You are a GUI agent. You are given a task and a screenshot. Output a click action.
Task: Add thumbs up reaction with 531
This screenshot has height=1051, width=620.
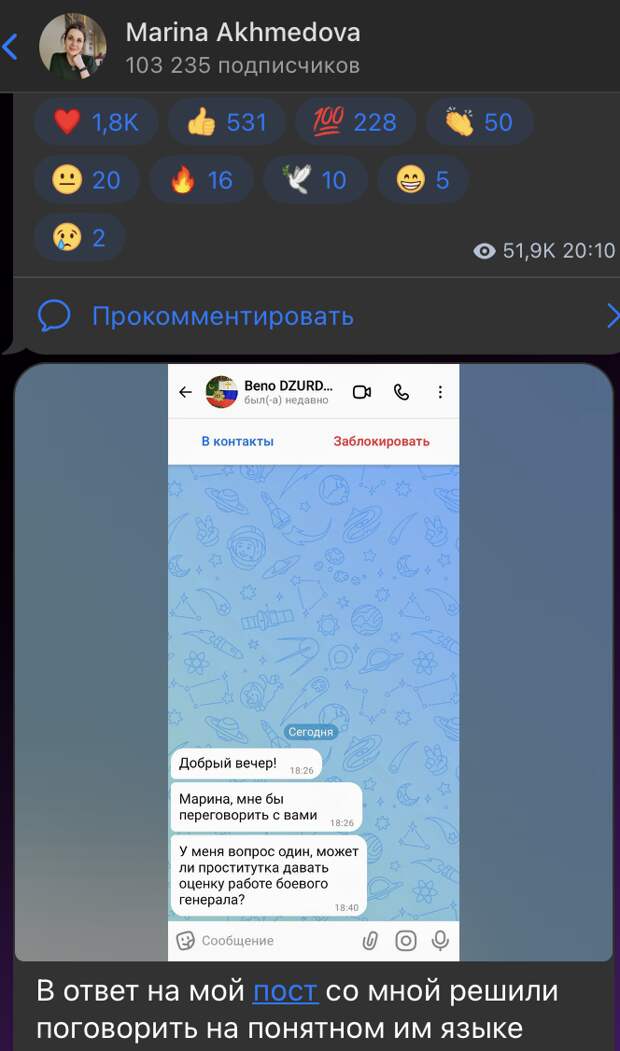[227, 122]
